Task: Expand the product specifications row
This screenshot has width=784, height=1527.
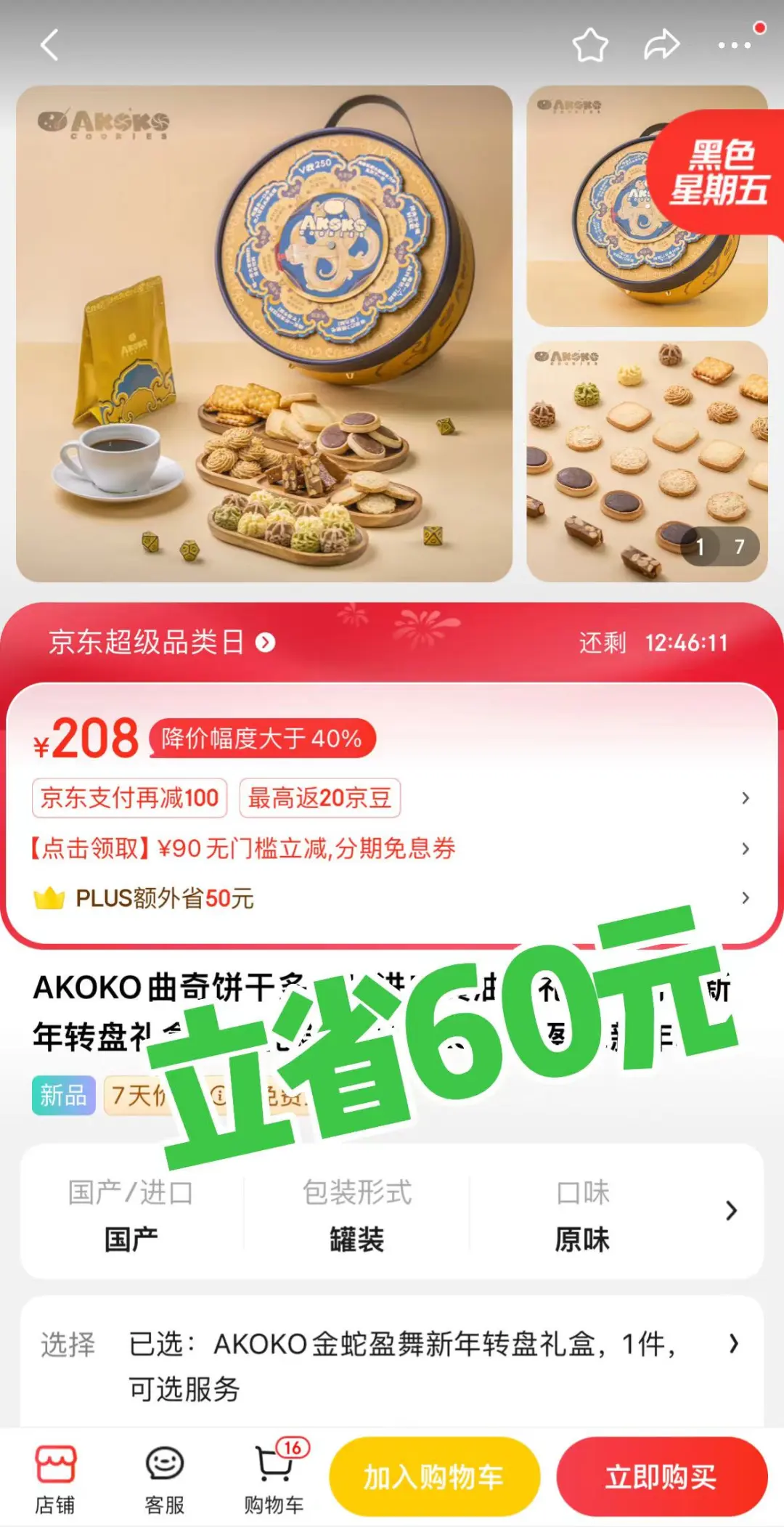Action: coord(392,1211)
